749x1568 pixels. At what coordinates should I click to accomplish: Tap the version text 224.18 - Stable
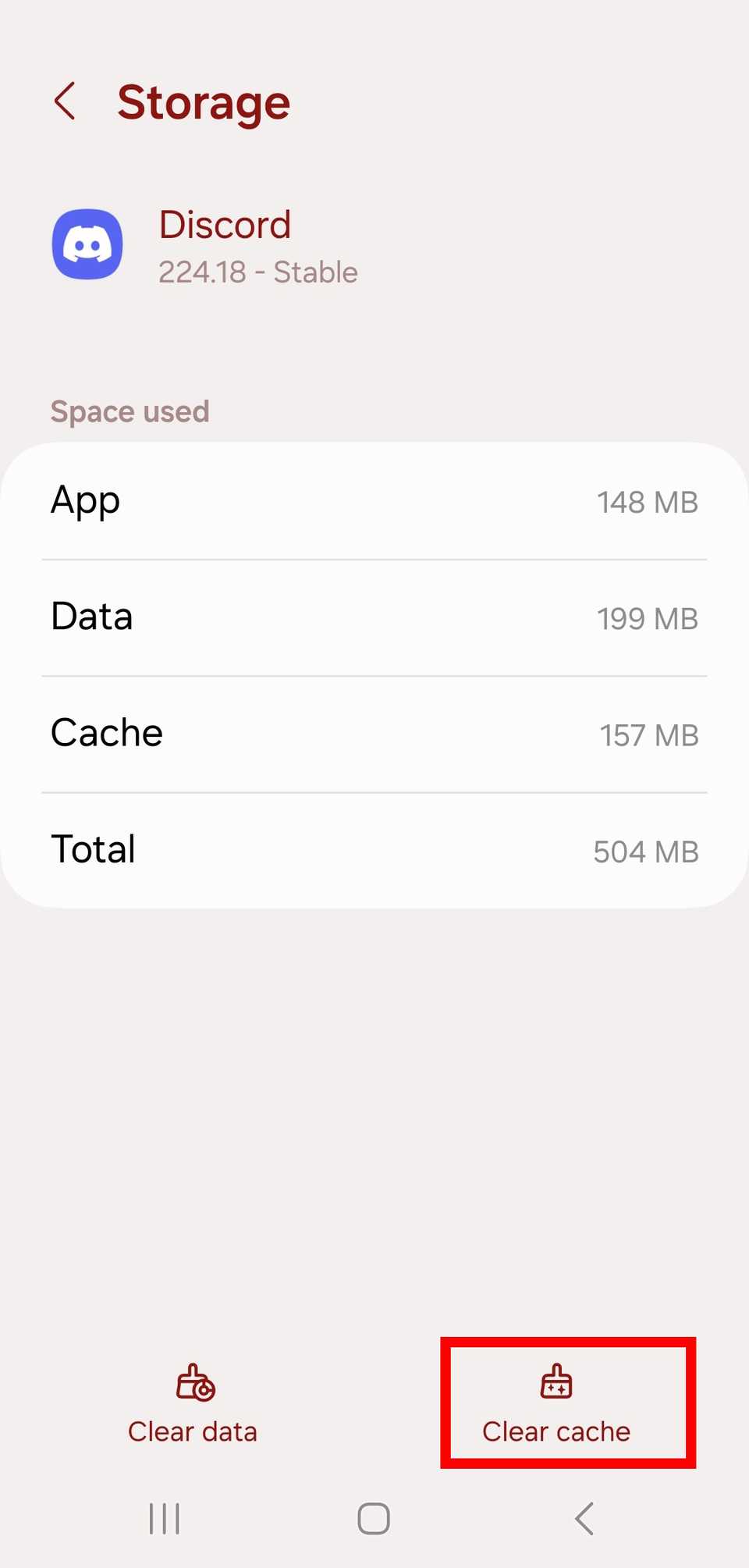[x=258, y=272]
